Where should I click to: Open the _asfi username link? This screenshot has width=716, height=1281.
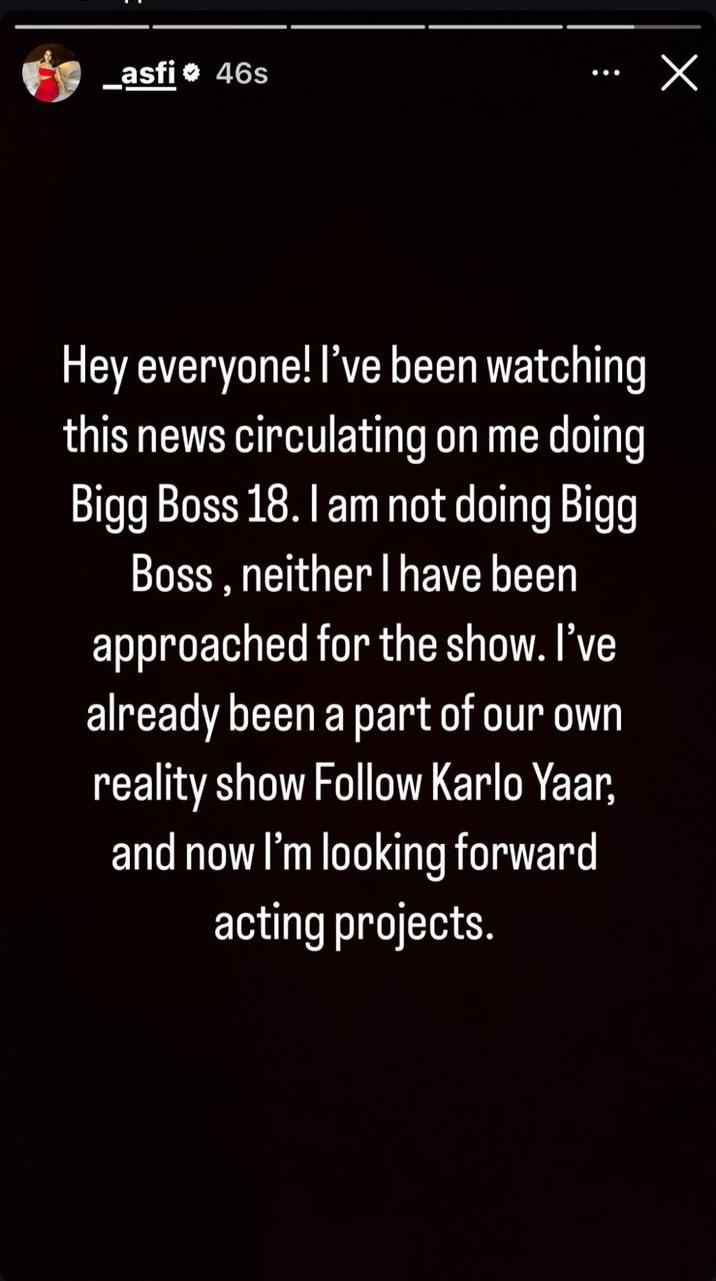(139, 73)
